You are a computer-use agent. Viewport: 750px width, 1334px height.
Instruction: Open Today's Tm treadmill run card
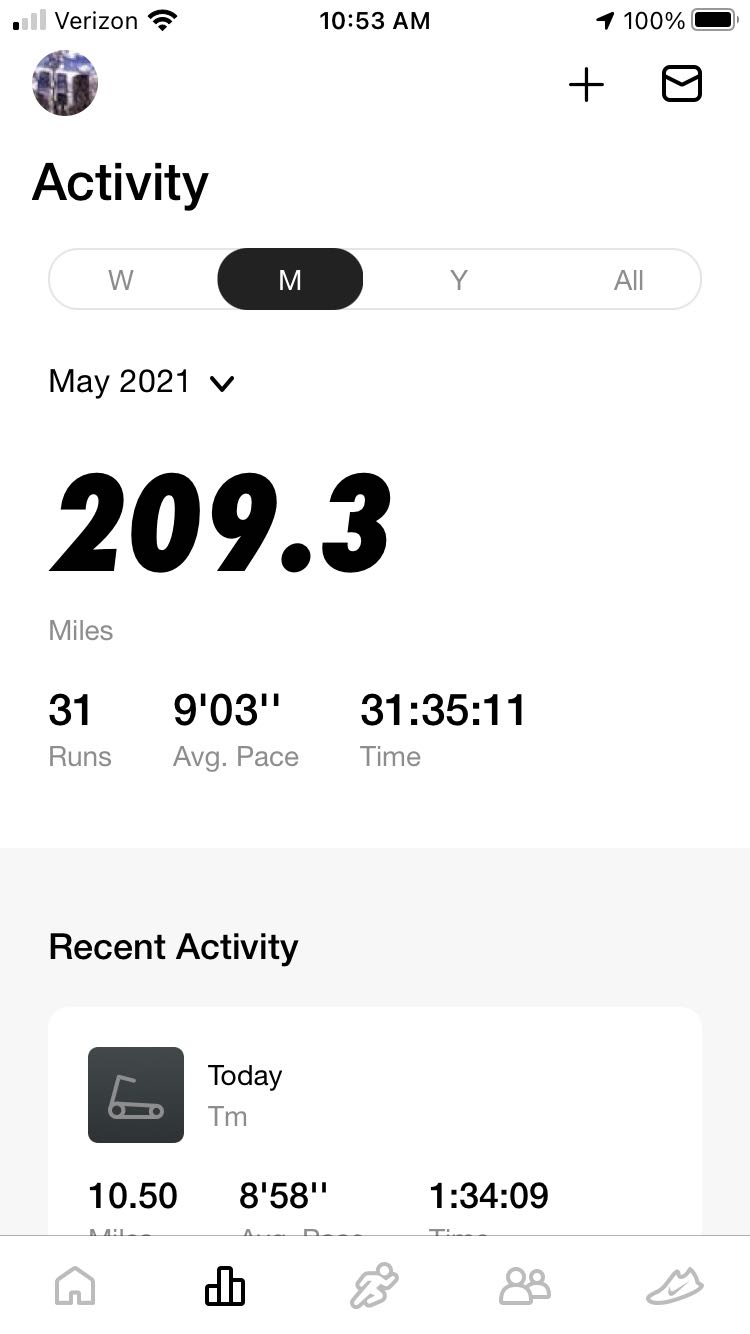coord(375,1120)
